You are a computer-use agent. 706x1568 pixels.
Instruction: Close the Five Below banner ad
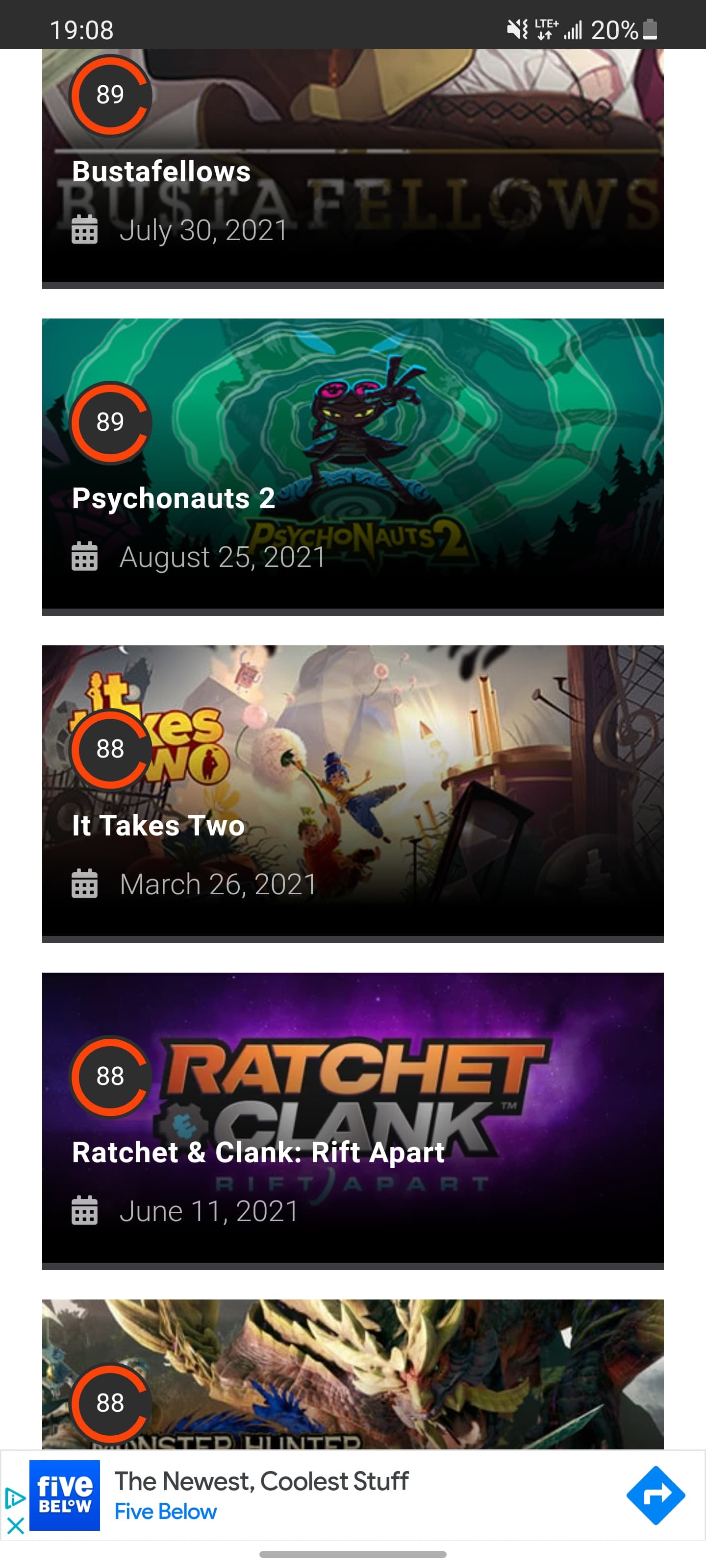click(15, 1525)
